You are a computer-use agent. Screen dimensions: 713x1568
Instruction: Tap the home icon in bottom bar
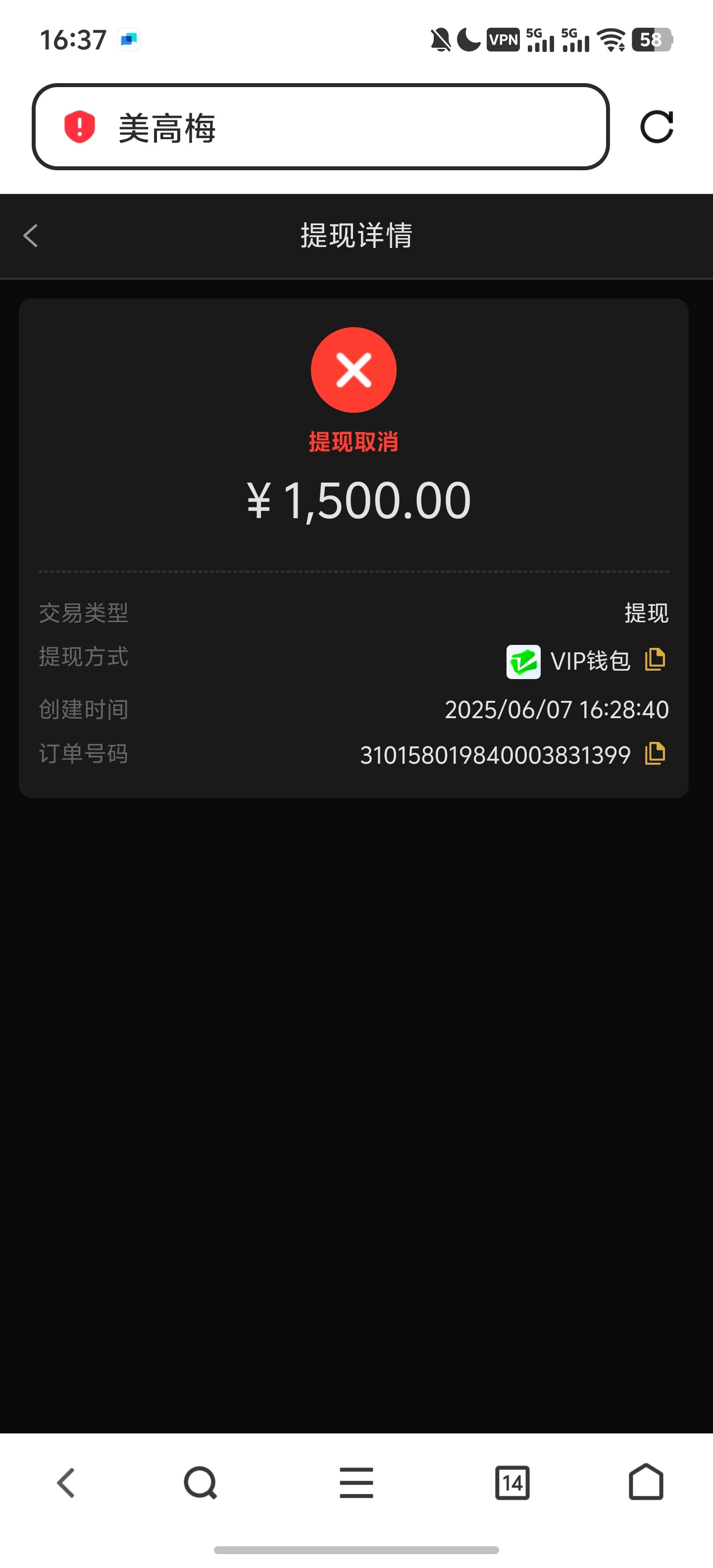click(646, 1483)
